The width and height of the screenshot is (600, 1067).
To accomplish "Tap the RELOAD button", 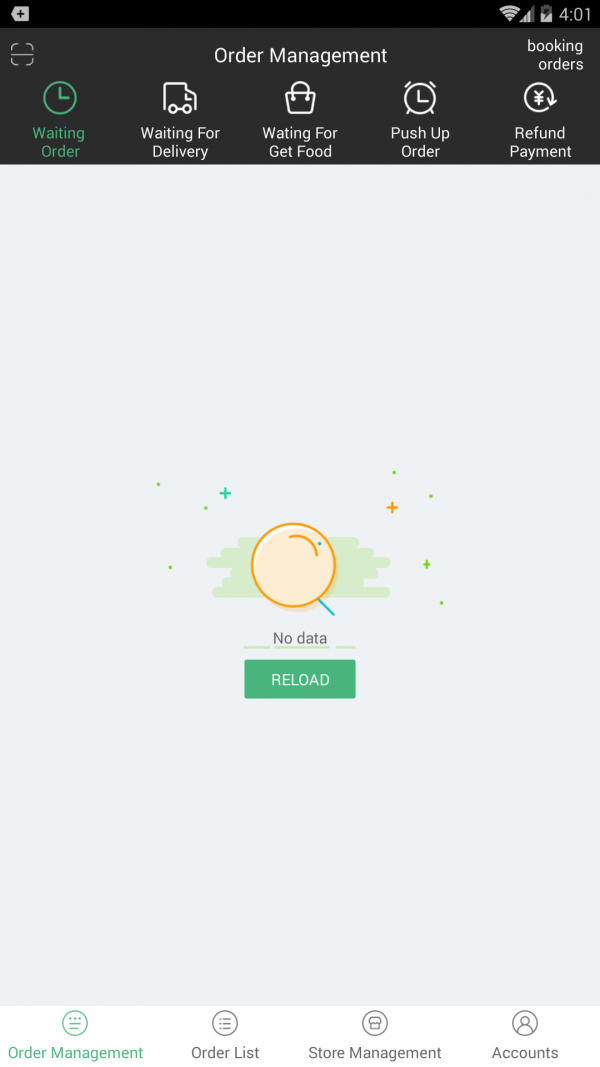I will 300,679.
